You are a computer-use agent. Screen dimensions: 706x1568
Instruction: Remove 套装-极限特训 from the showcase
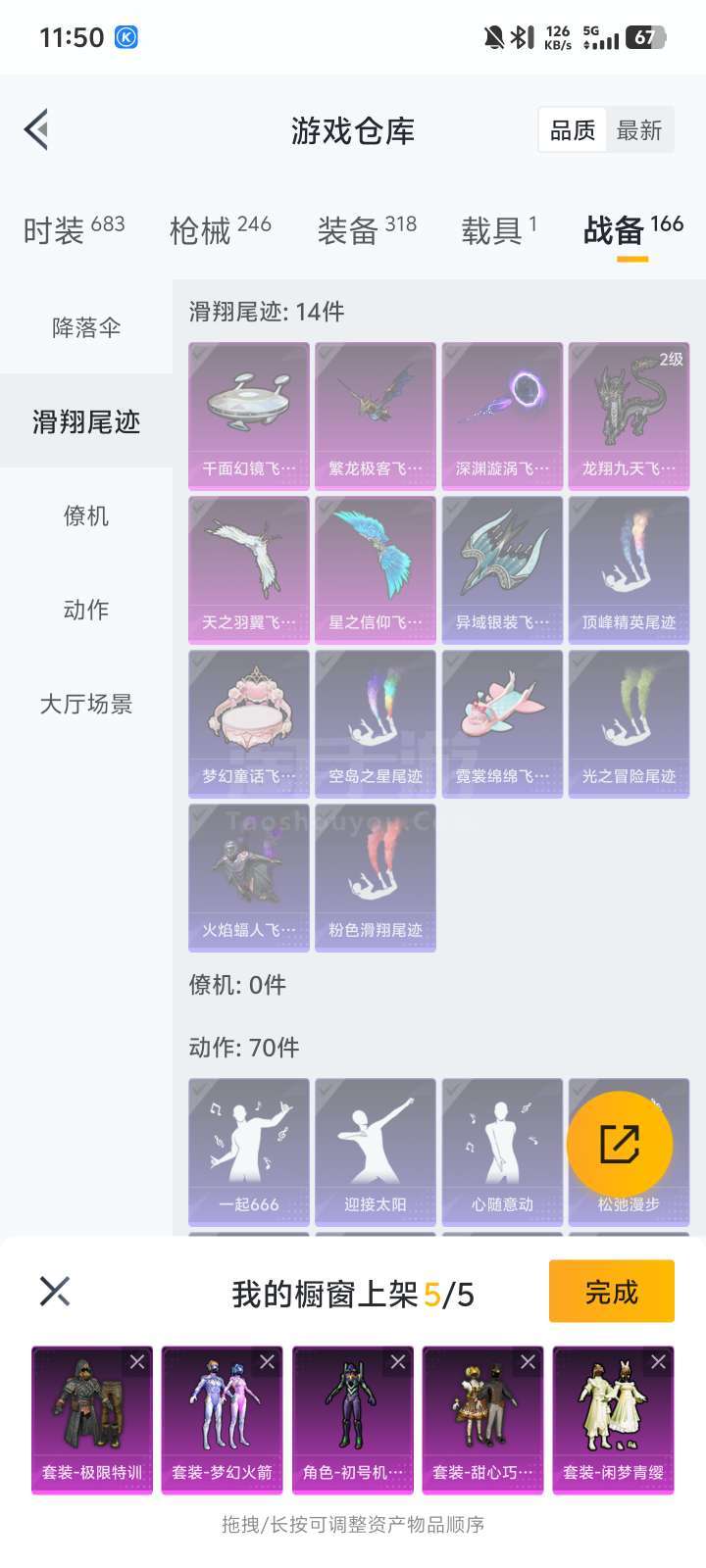tap(137, 1362)
